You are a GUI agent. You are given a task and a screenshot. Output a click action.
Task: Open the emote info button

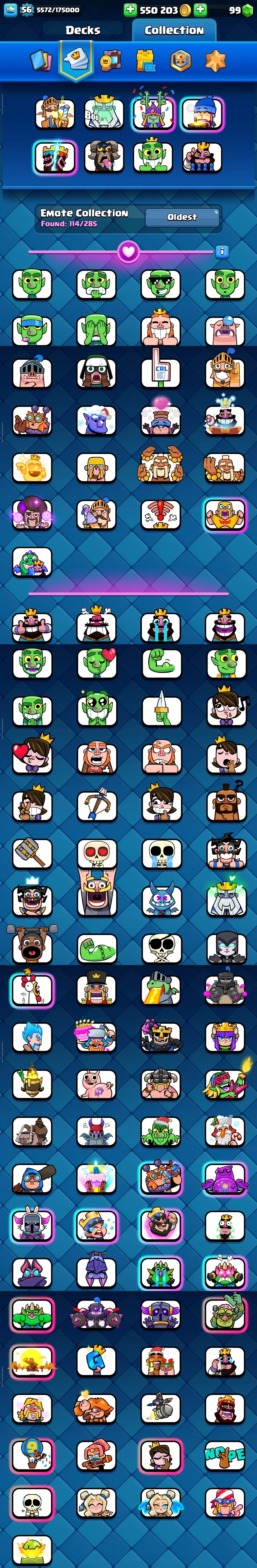coord(222,251)
